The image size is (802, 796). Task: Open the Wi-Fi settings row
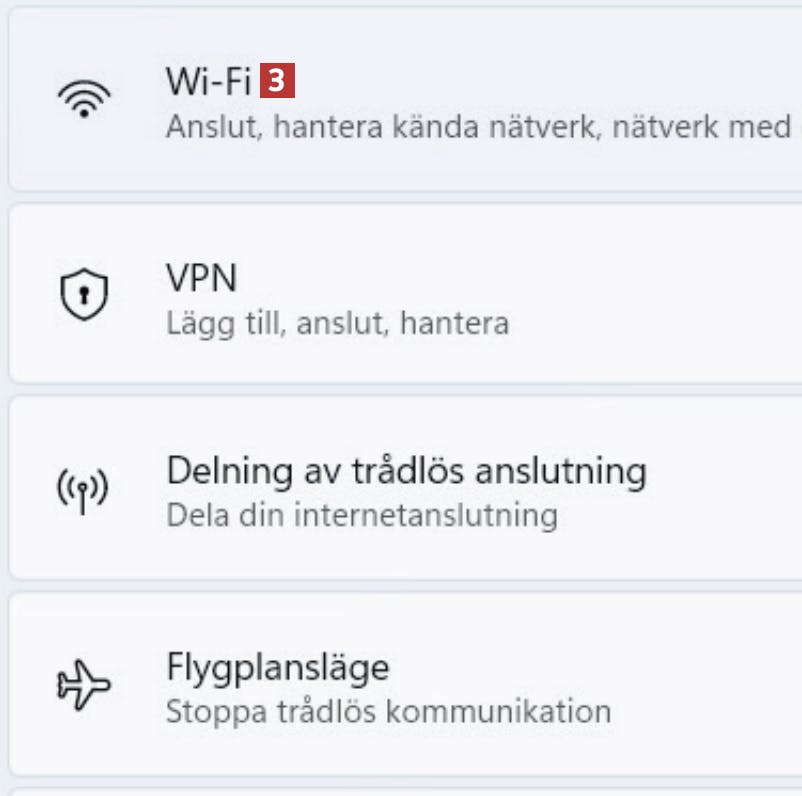(x=400, y=100)
